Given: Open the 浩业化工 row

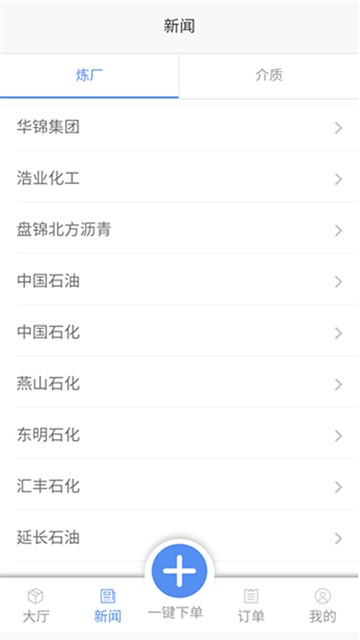Looking at the screenshot, I should [180, 179].
